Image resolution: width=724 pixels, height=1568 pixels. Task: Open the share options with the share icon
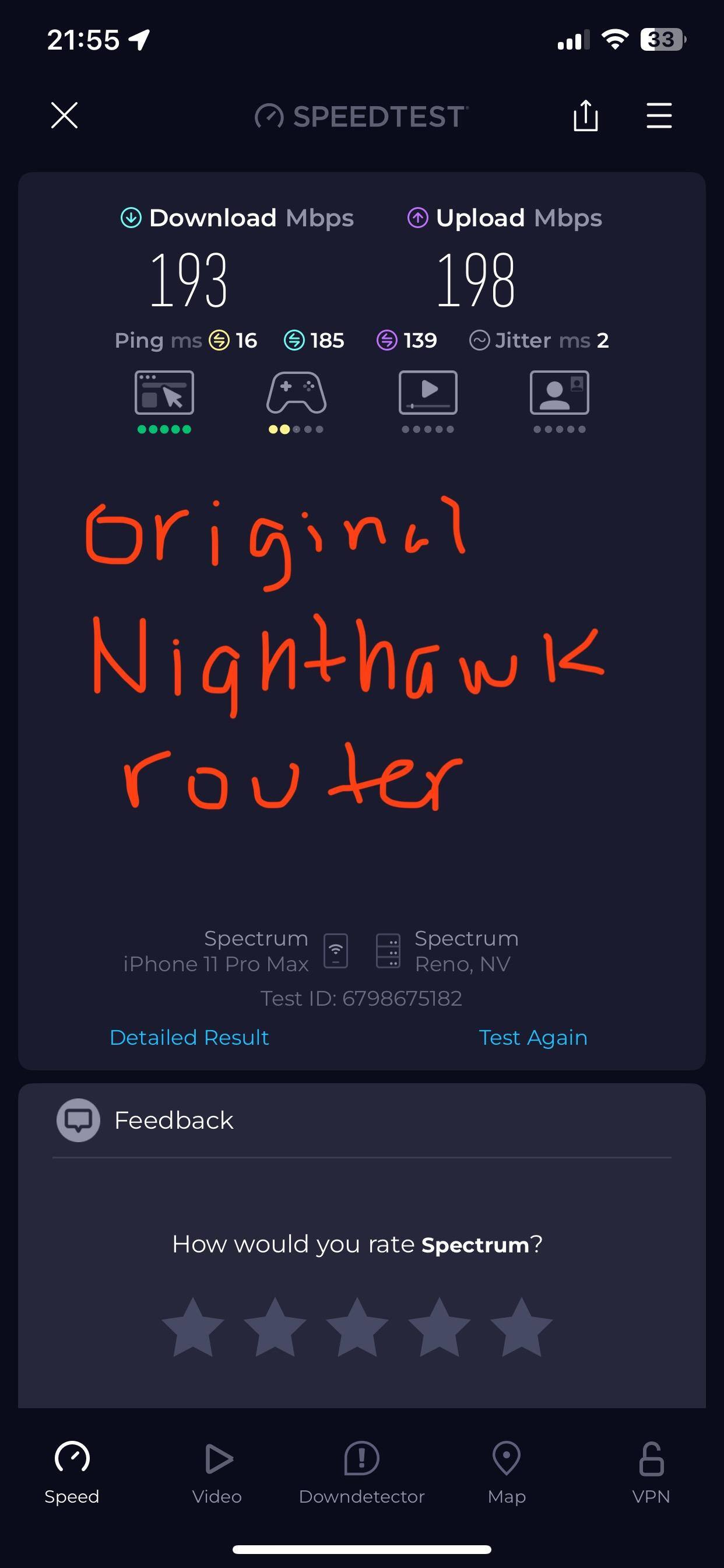tap(585, 116)
